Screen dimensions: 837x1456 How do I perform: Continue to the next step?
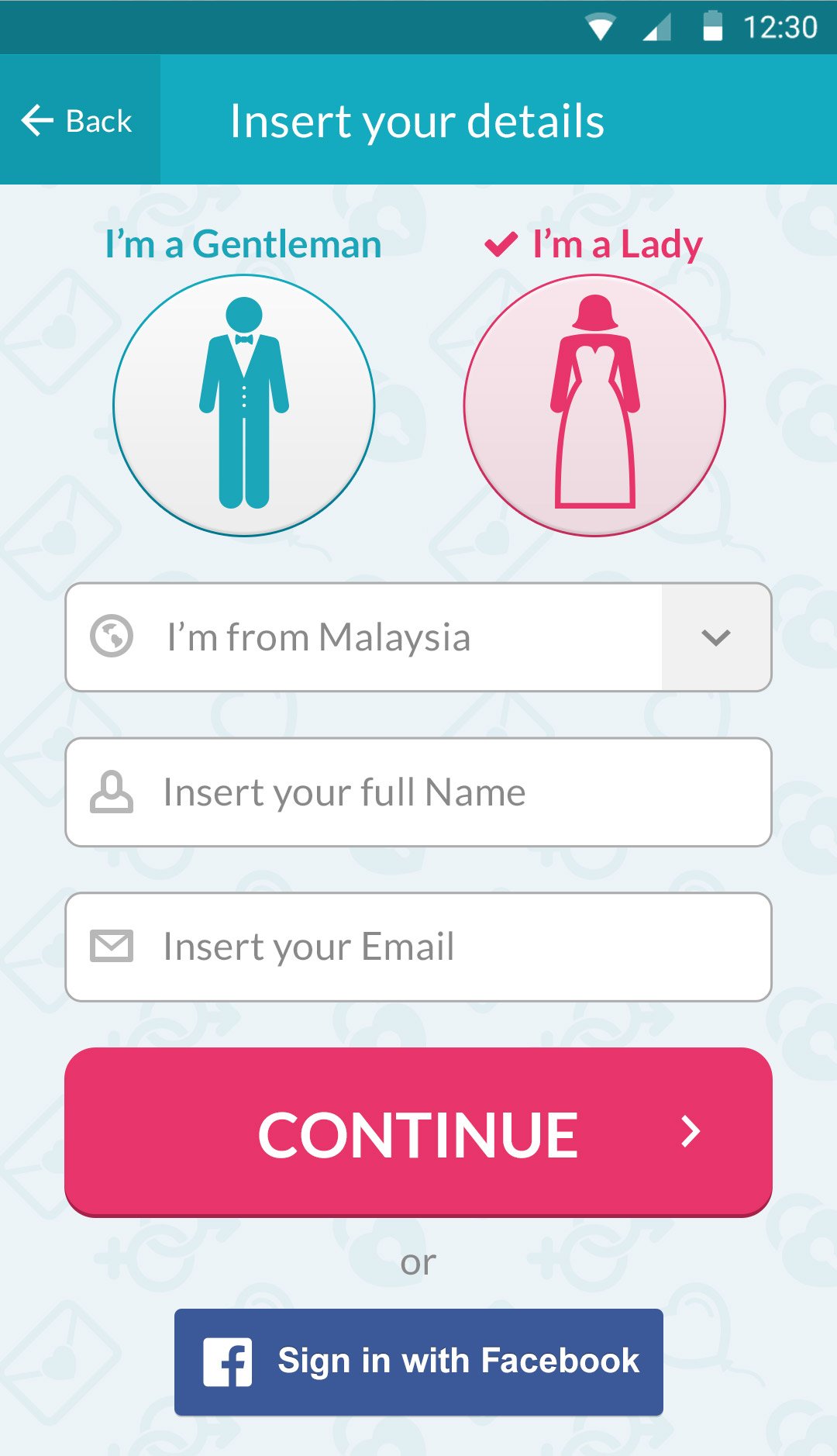click(418, 1132)
